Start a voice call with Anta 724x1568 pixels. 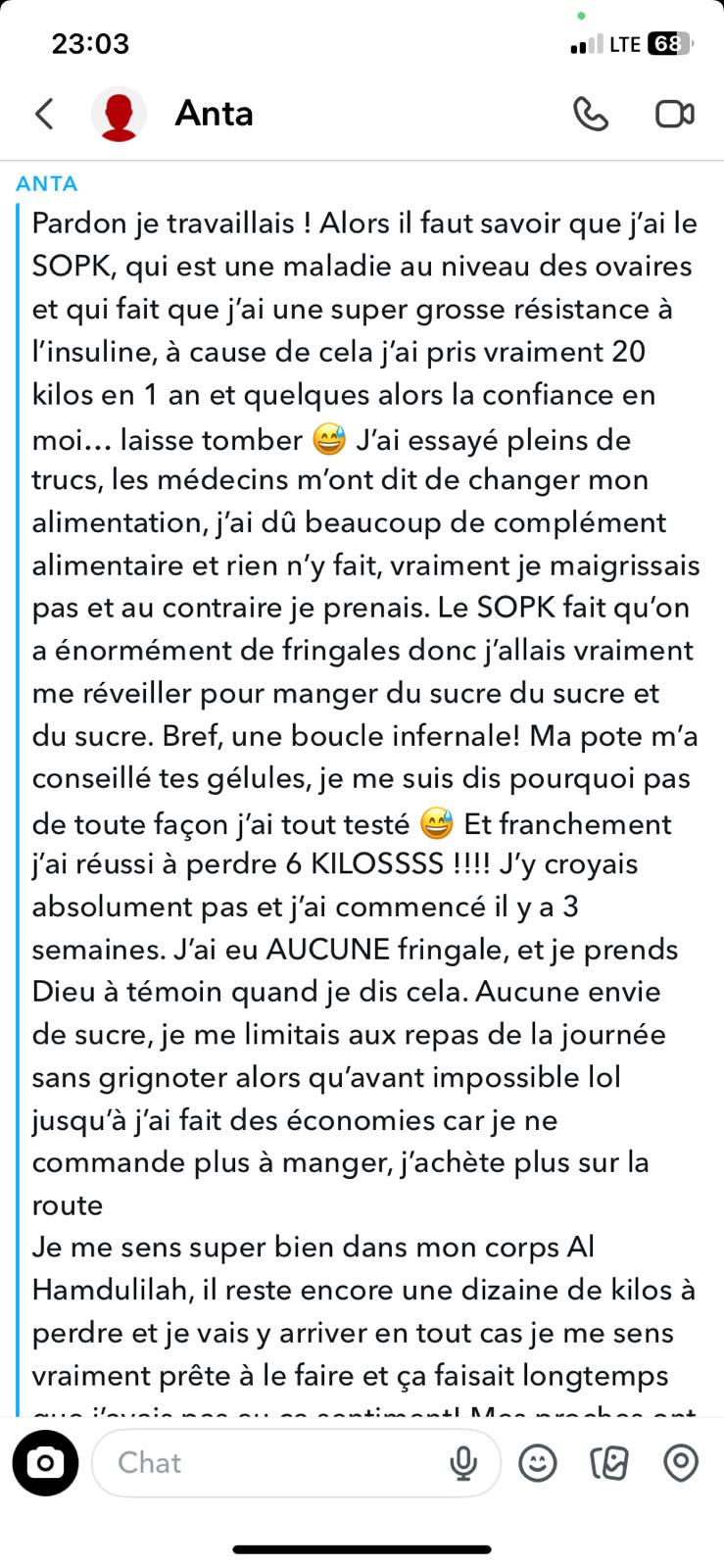[591, 114]
